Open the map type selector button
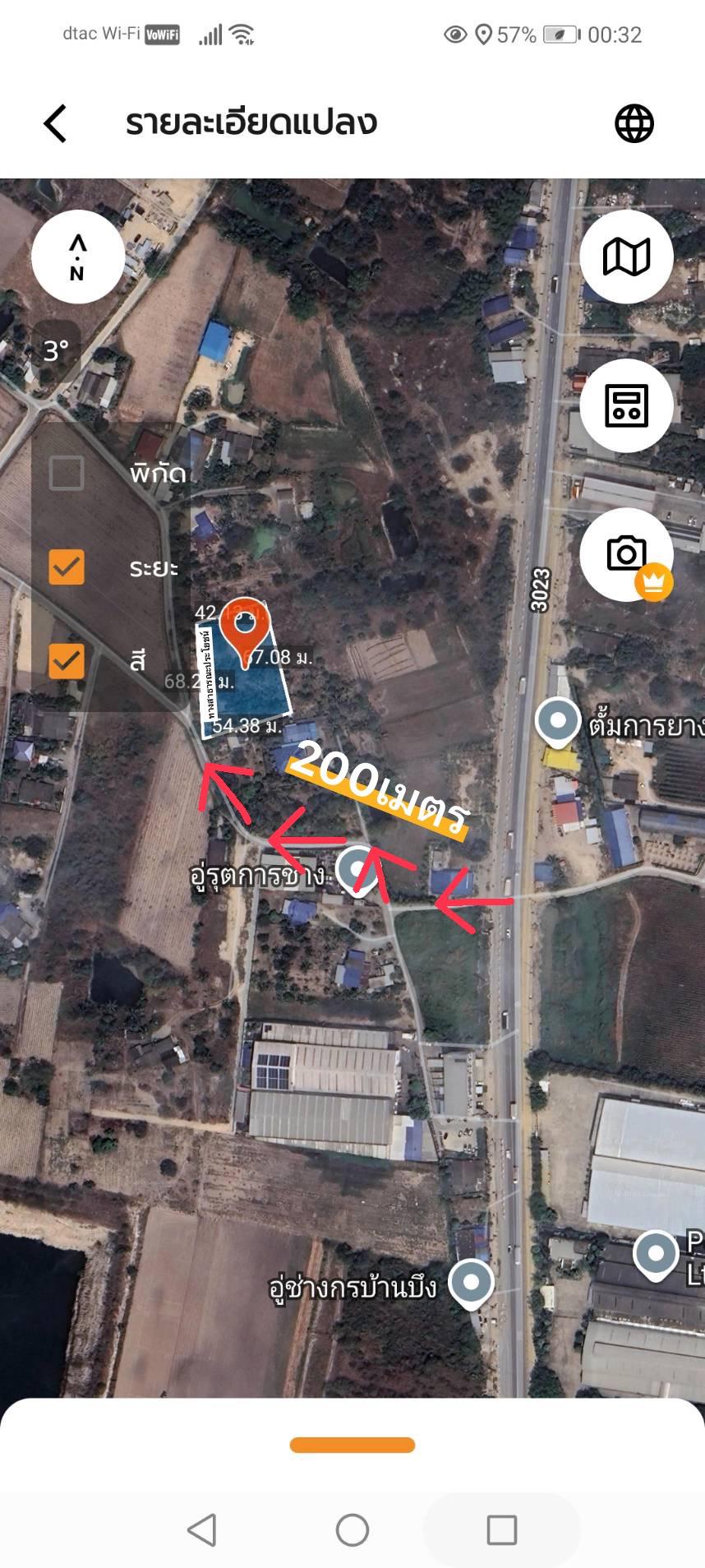The image size is (705, 1568). (626, 257)
